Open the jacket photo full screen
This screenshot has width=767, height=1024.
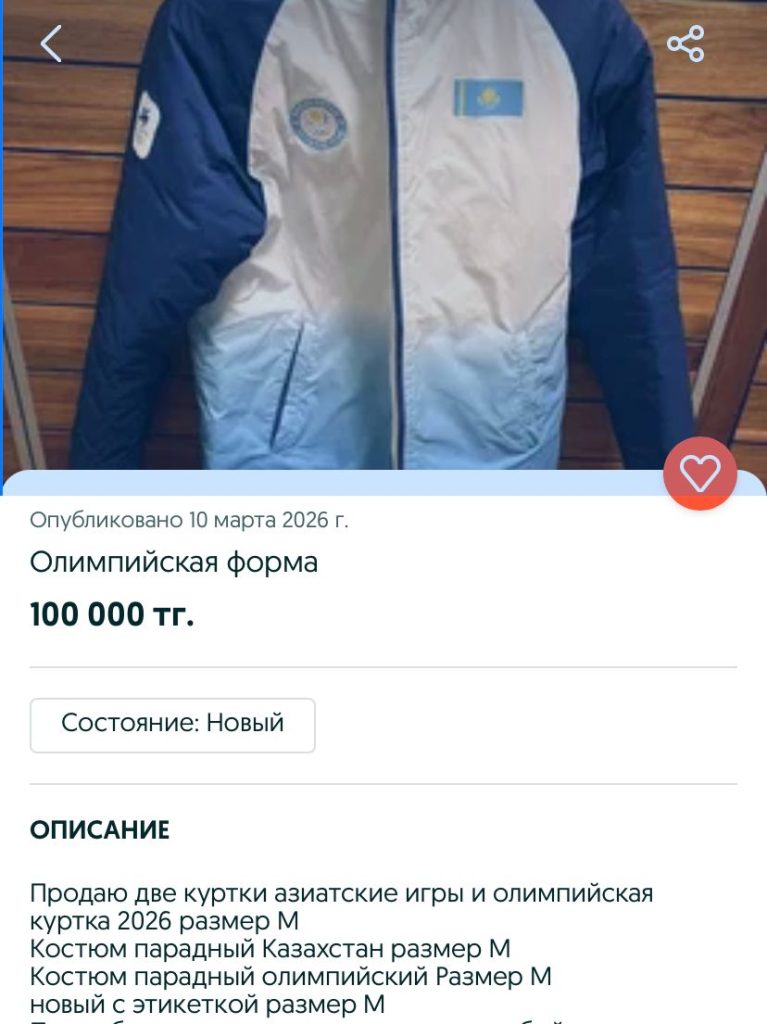click(x=400, y=250)
